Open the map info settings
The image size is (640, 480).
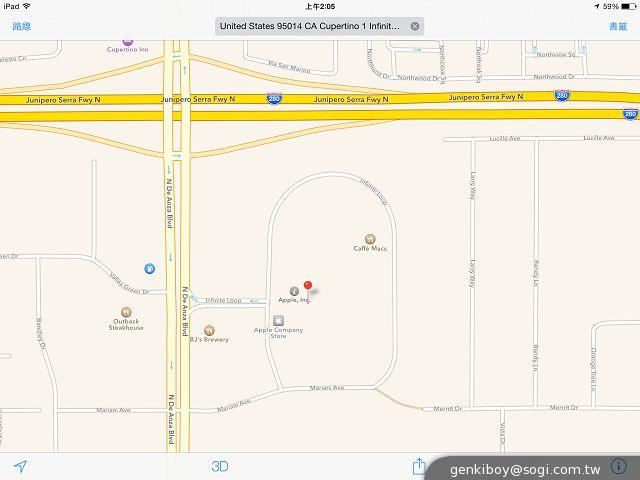click(x=619, y=465)
